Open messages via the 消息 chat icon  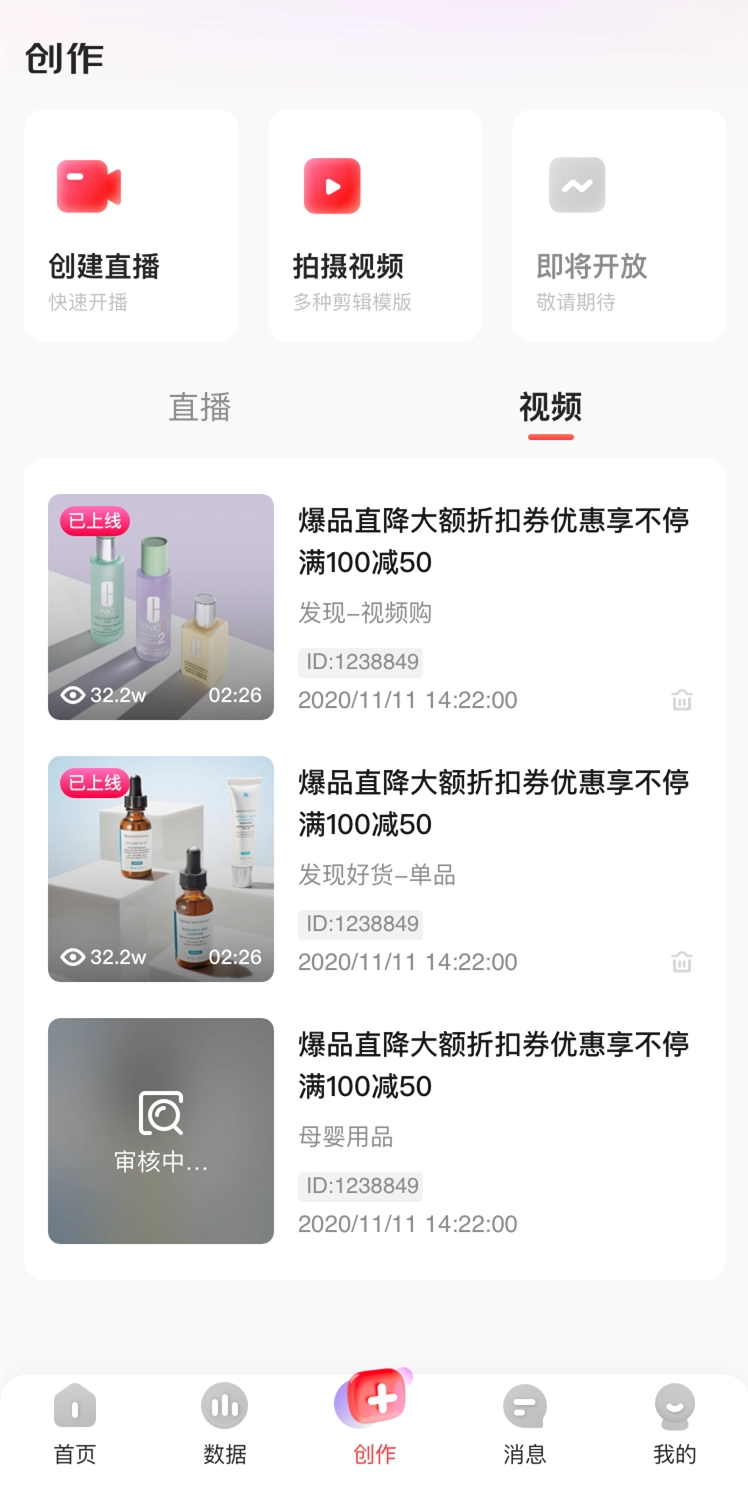pyautogui.click(x=524, y=1405)
